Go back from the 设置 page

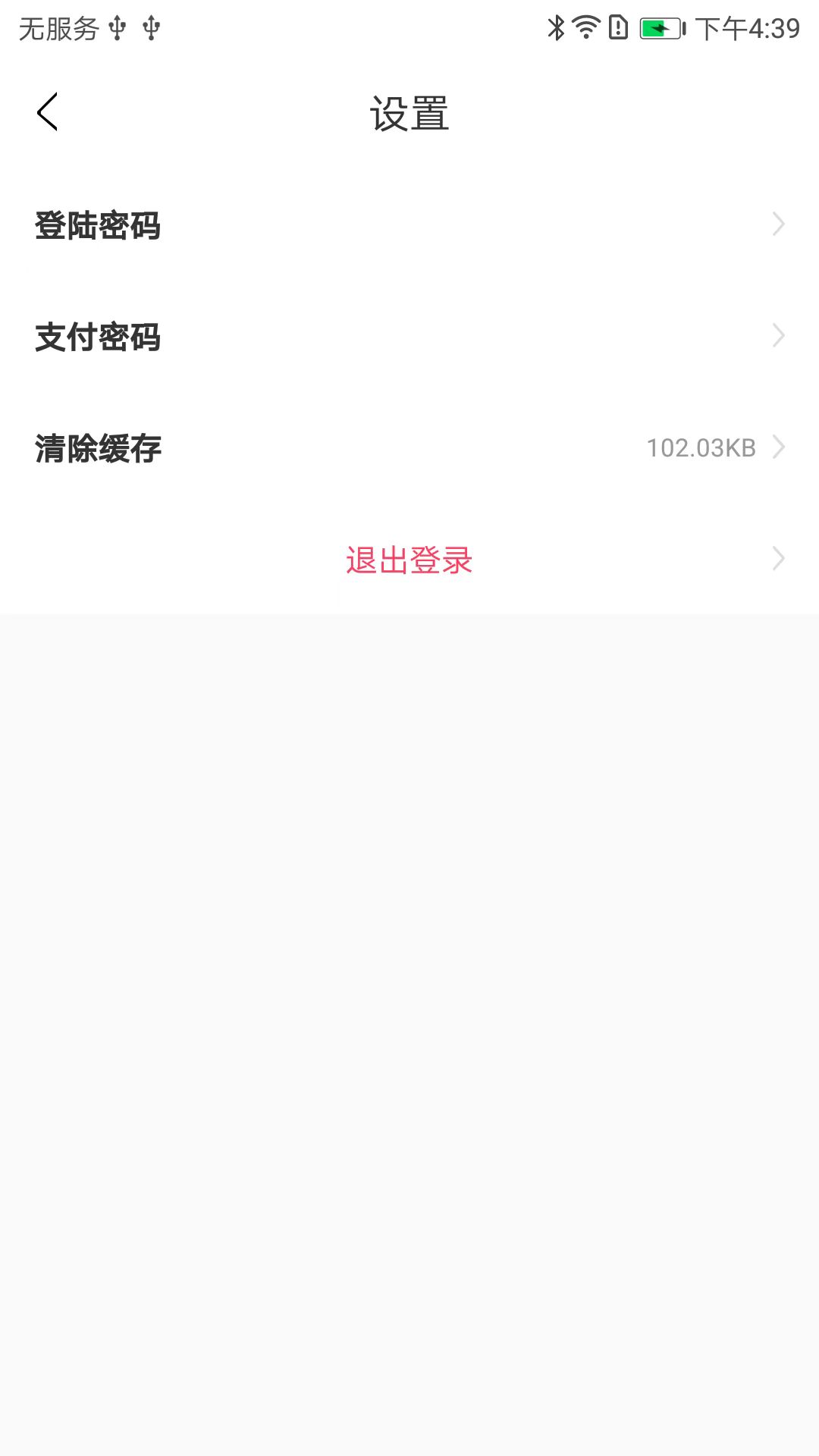point(47,112)
